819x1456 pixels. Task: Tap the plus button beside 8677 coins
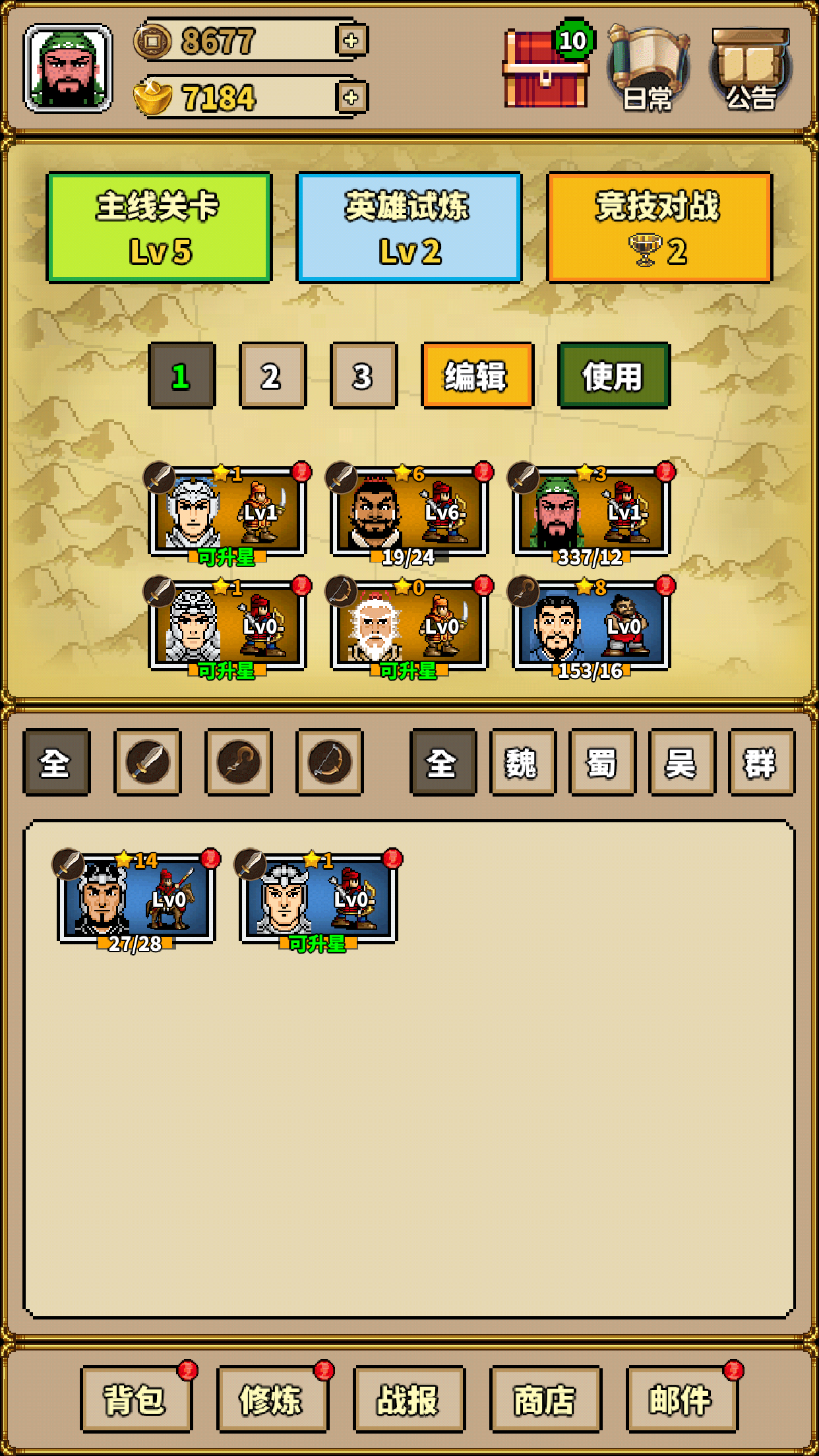[x=351, y=41]
